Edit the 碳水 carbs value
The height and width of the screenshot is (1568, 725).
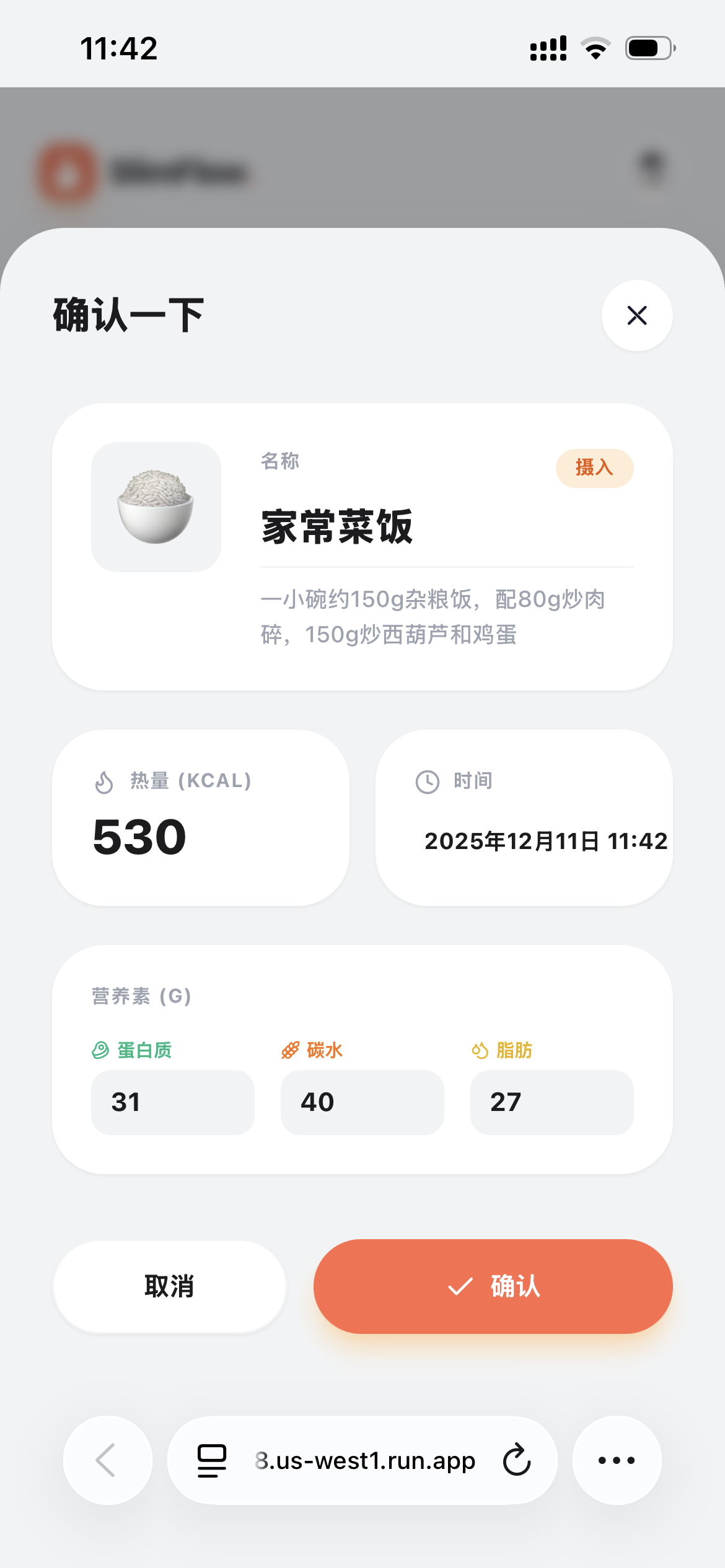[x=362, y=1102]
